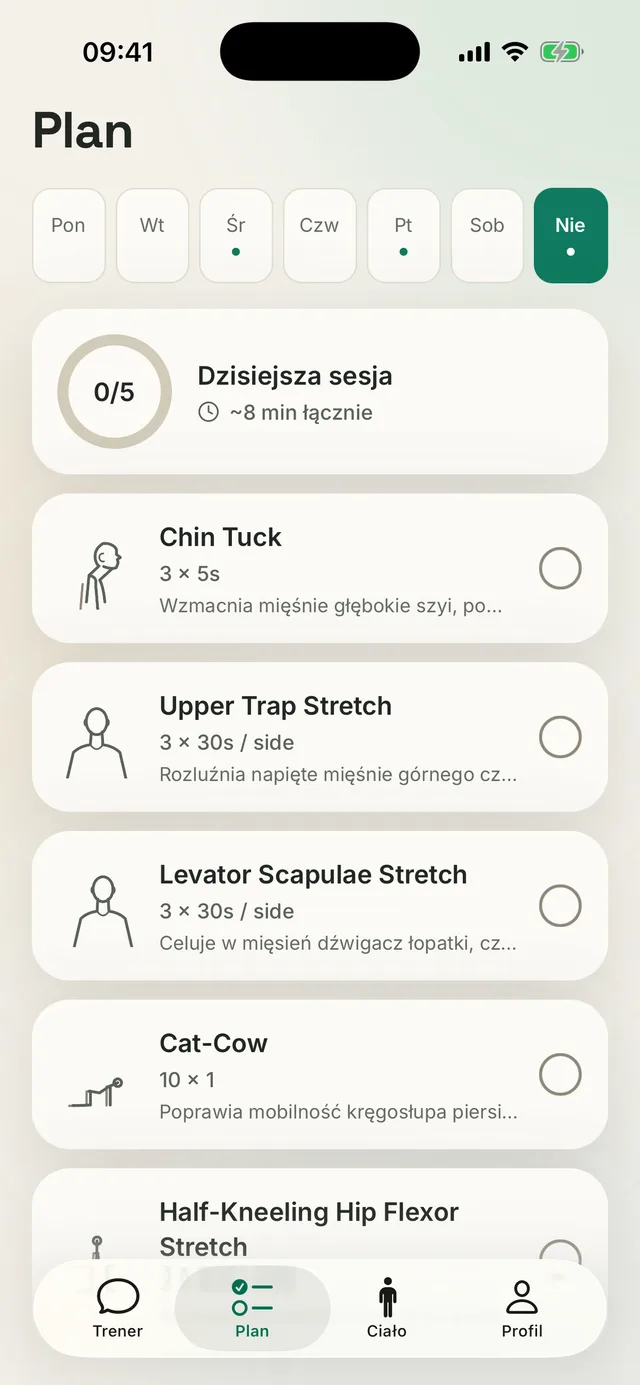Tick the Cat-Cow completion circle
Image resolution: width=640 pixels, height=1385 pixels.
point(560,1075)
